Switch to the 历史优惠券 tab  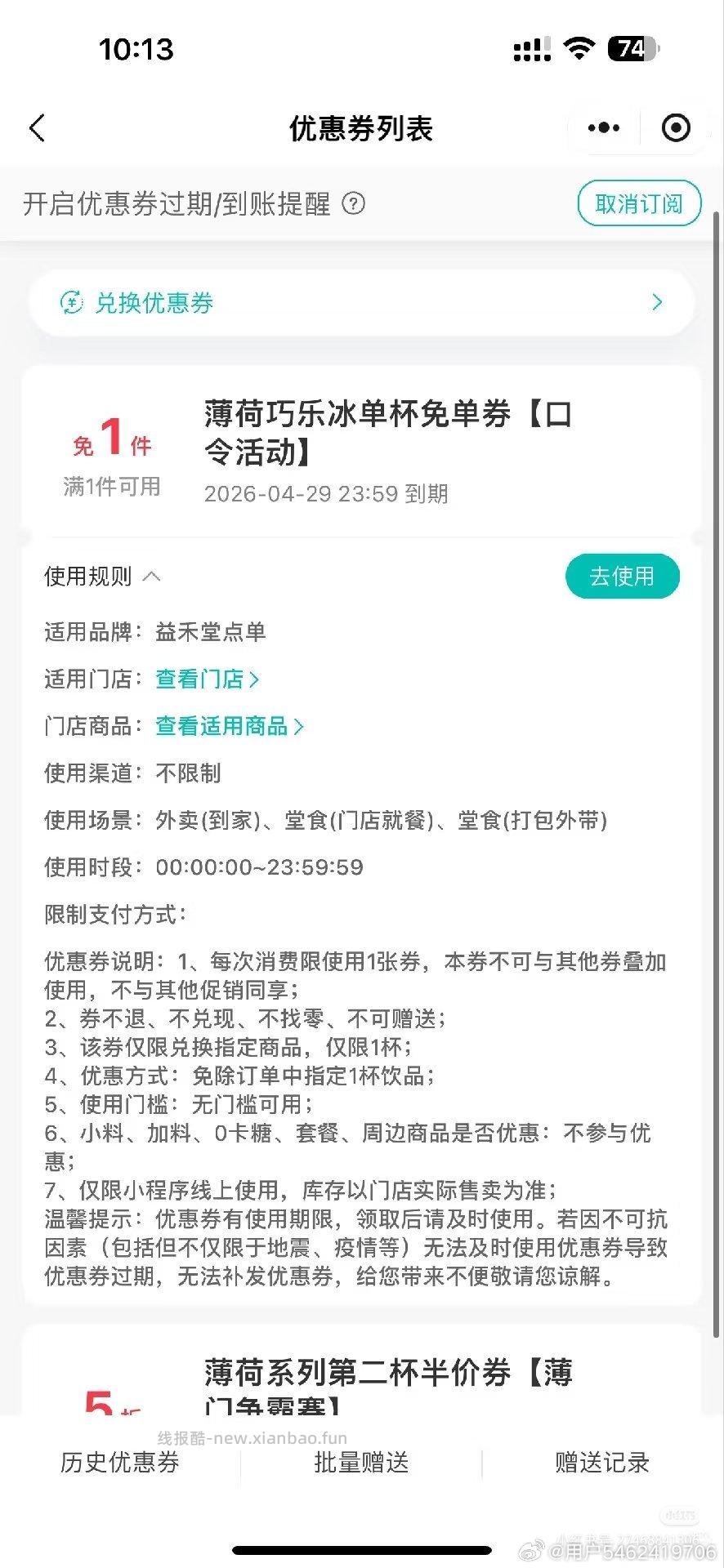point(119,1464)
